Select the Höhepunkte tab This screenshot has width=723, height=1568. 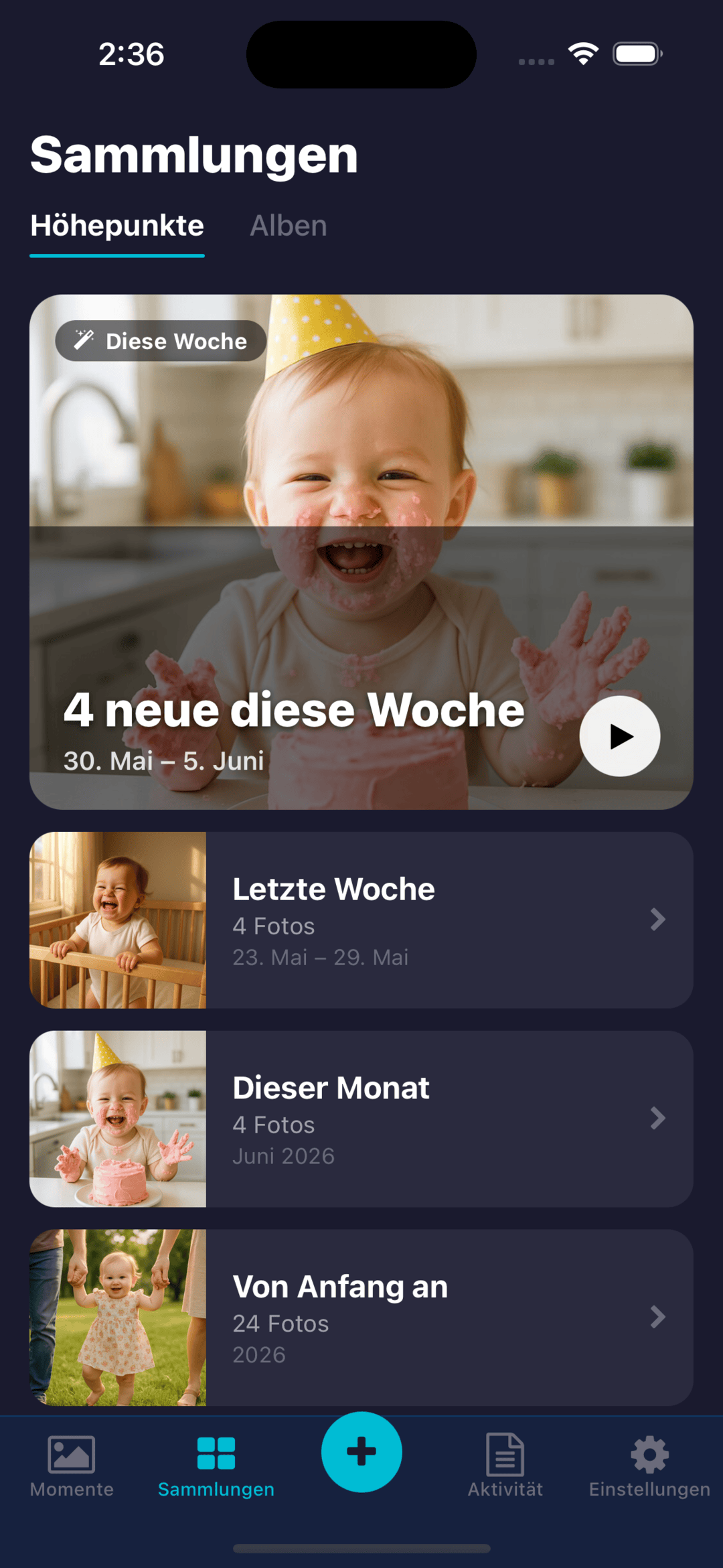point(117,226)
